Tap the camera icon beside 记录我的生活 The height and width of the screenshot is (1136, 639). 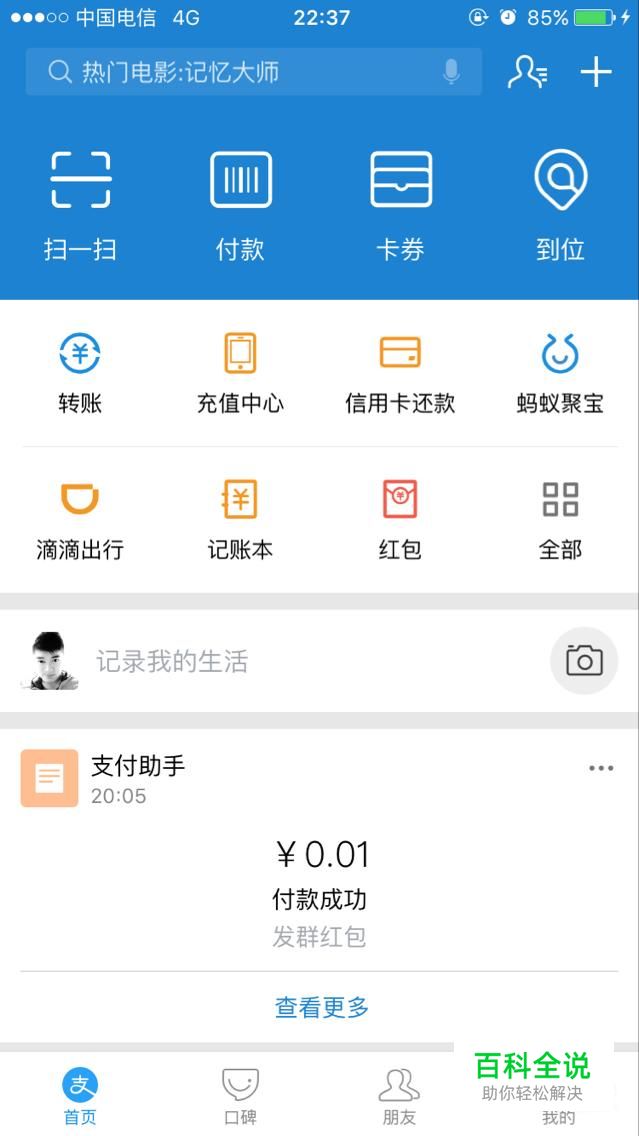tap(584, 661)
